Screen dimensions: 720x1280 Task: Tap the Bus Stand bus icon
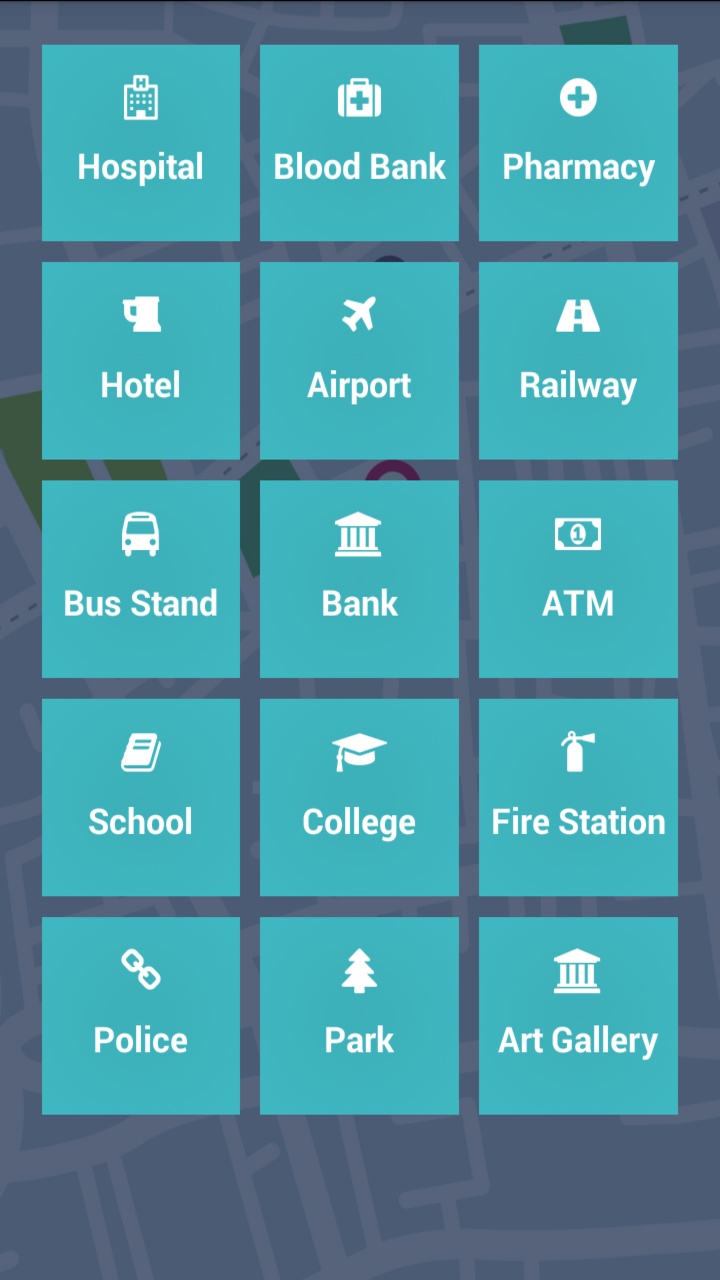pyautogui.click(x=140, y=533)
